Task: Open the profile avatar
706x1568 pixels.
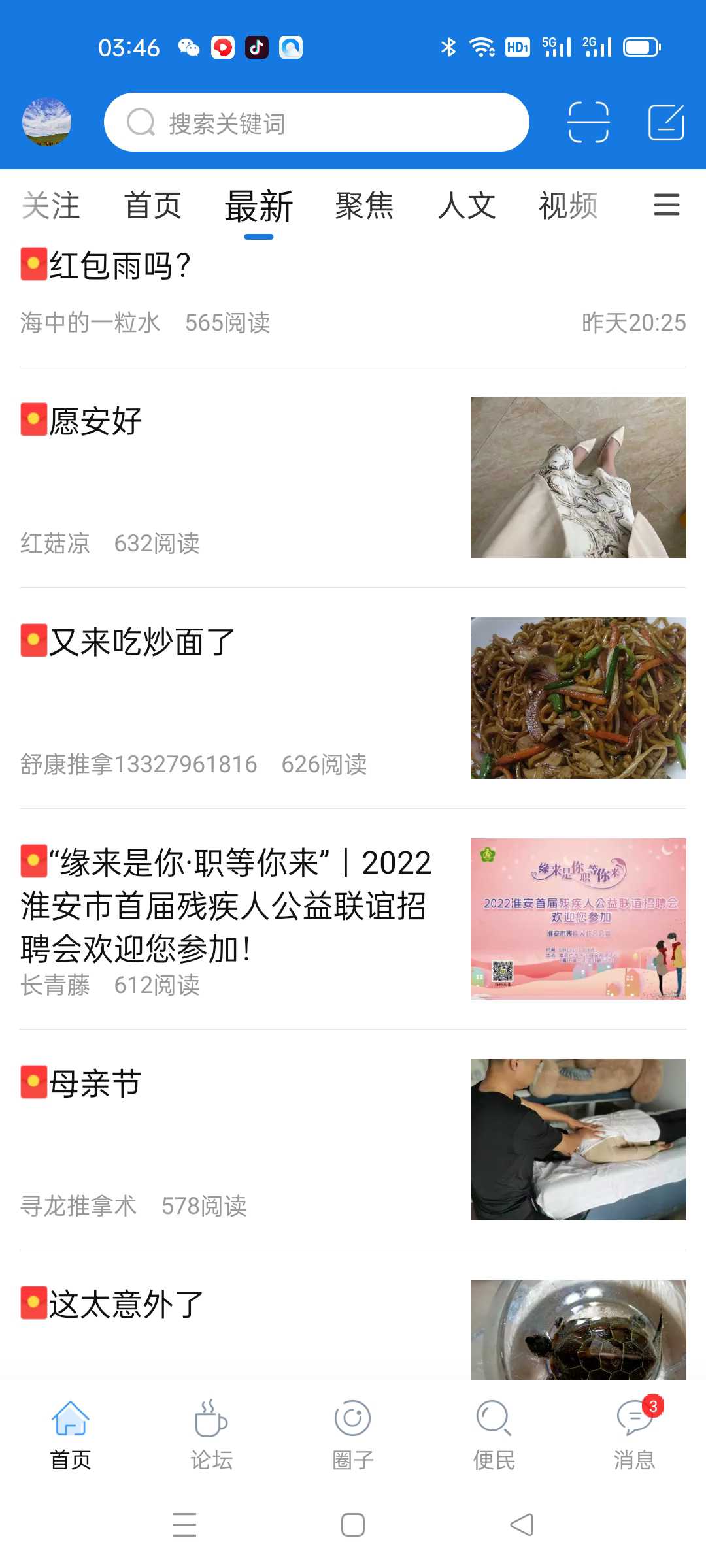Action: 46,122
